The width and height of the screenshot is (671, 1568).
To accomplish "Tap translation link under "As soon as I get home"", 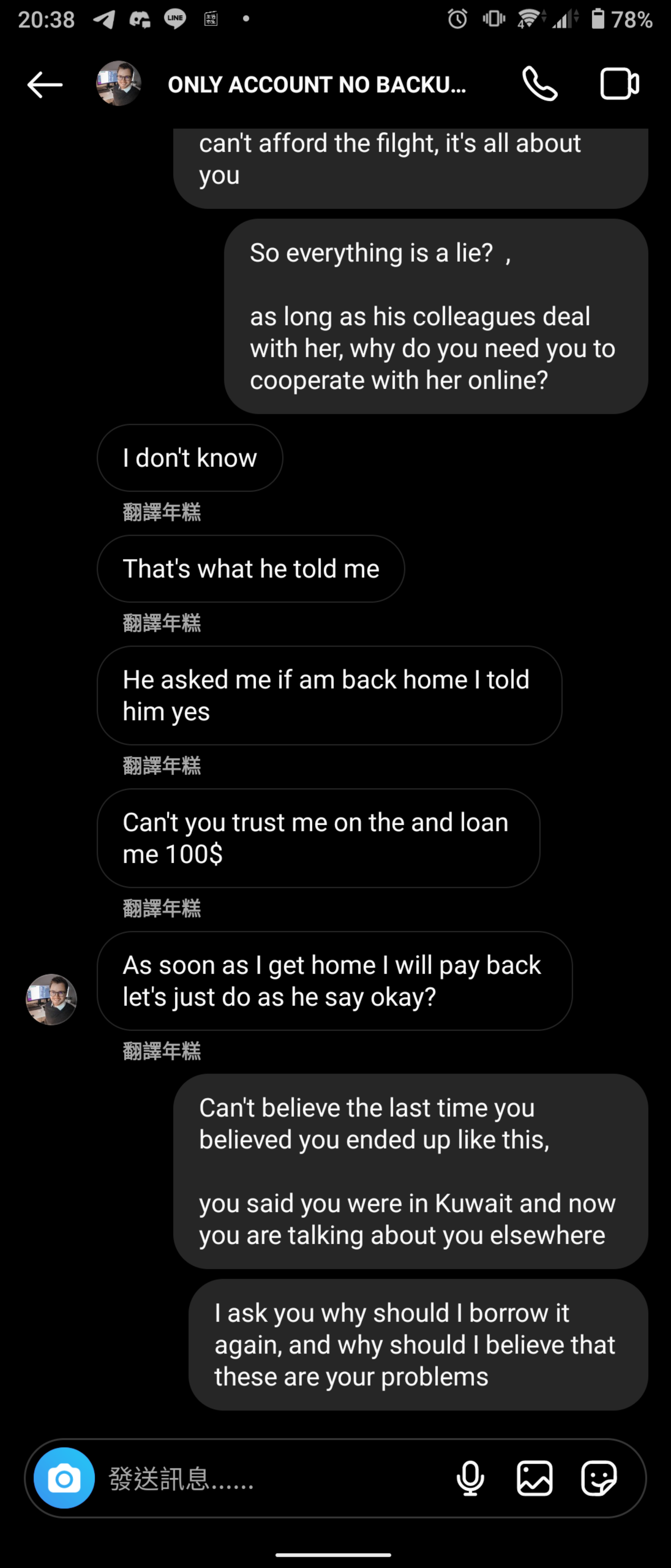I will click(x=162, y=1051).
